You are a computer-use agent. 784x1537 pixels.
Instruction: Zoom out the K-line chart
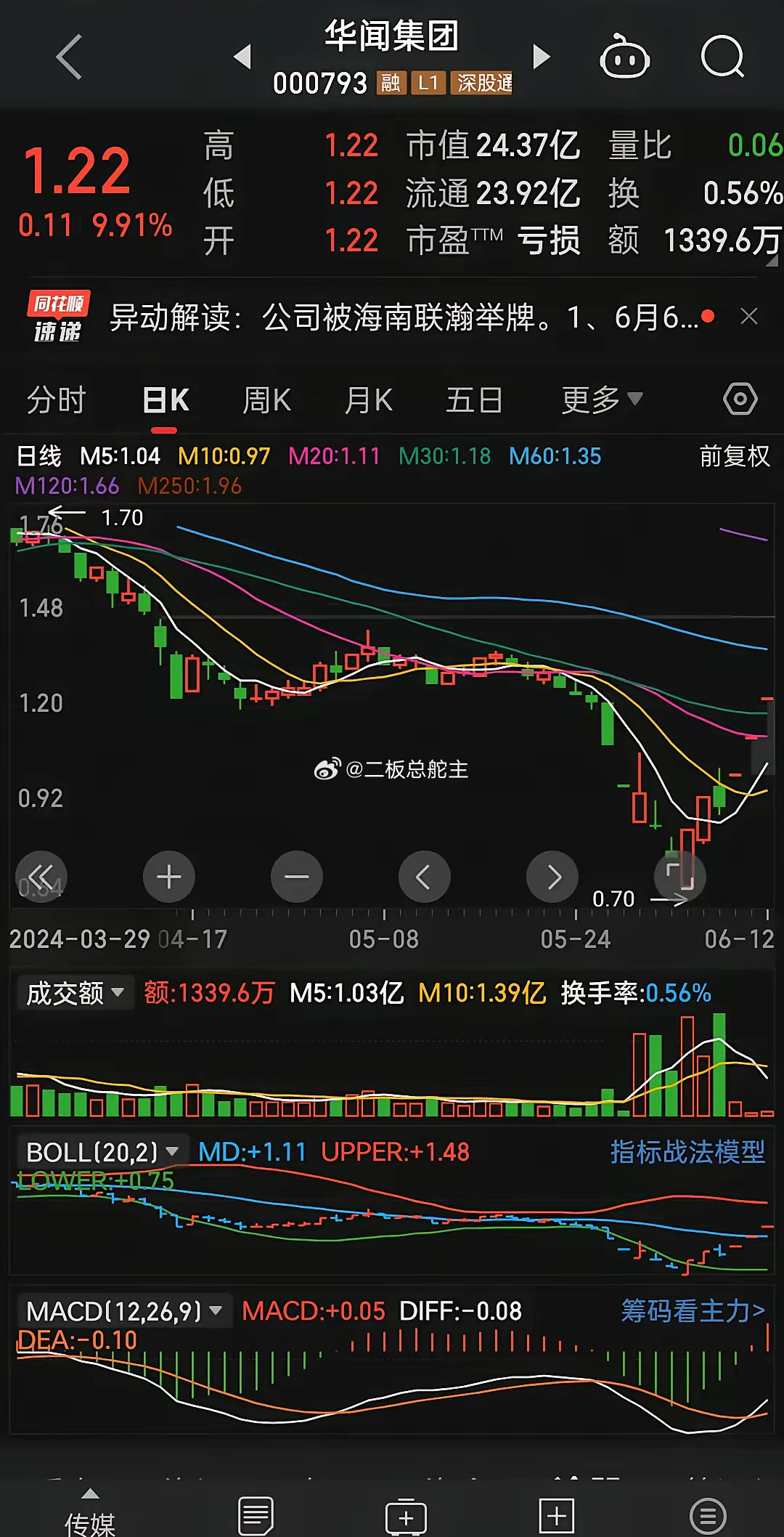pyautogui.click(x=297, y=877)
